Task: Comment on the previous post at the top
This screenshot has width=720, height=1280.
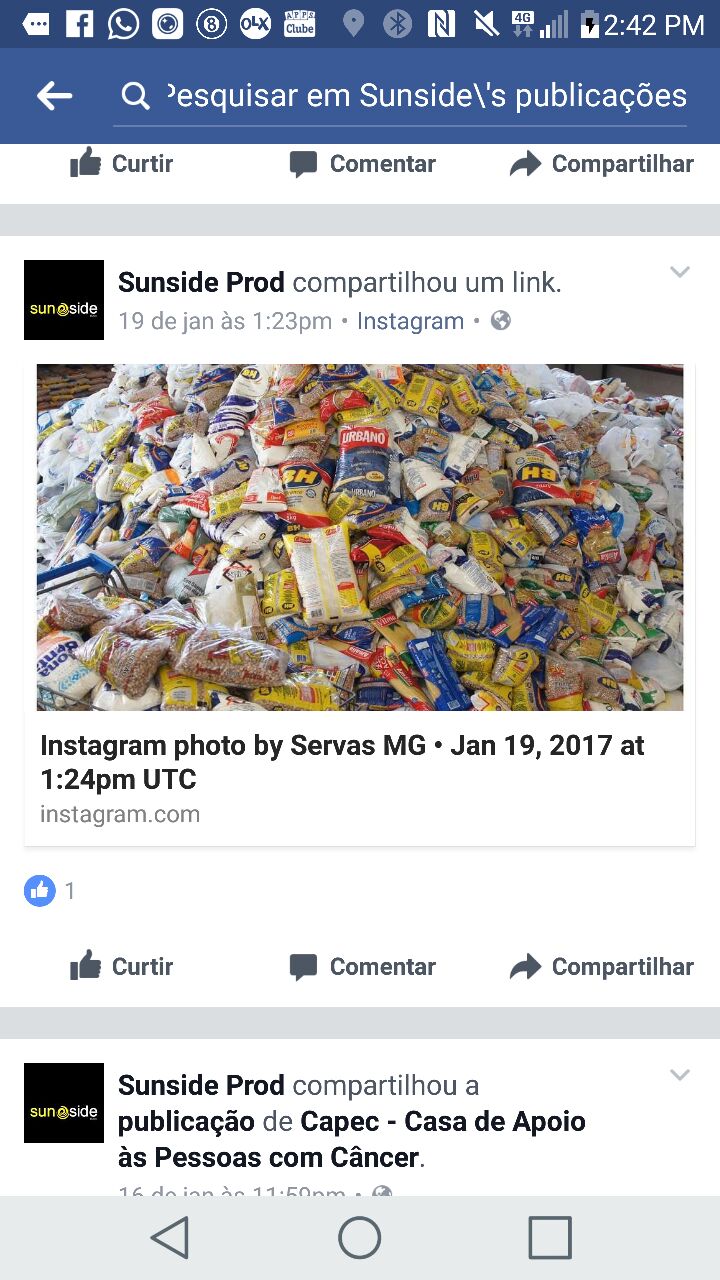Action: (362, 164)
